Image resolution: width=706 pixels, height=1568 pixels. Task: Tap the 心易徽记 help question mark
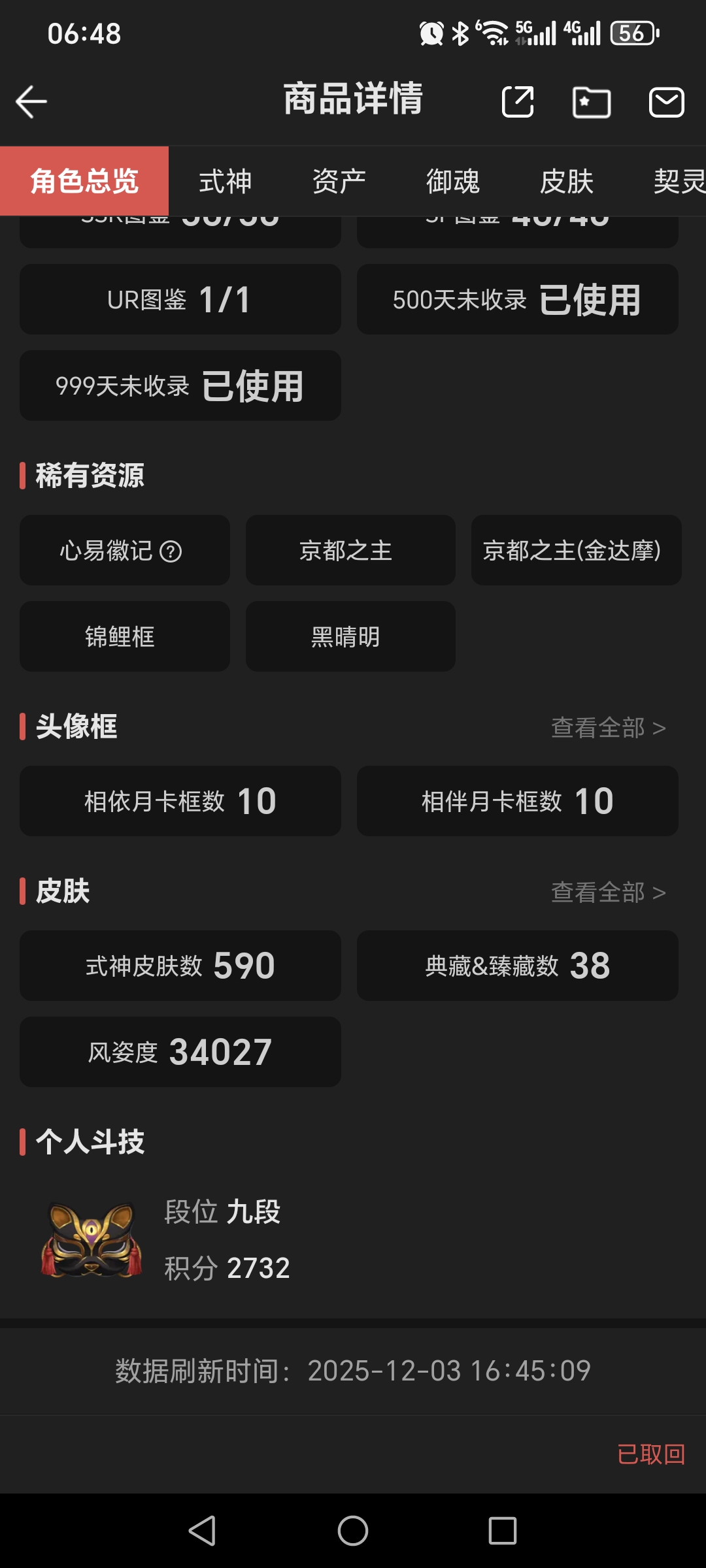click(x=171, y=551)
